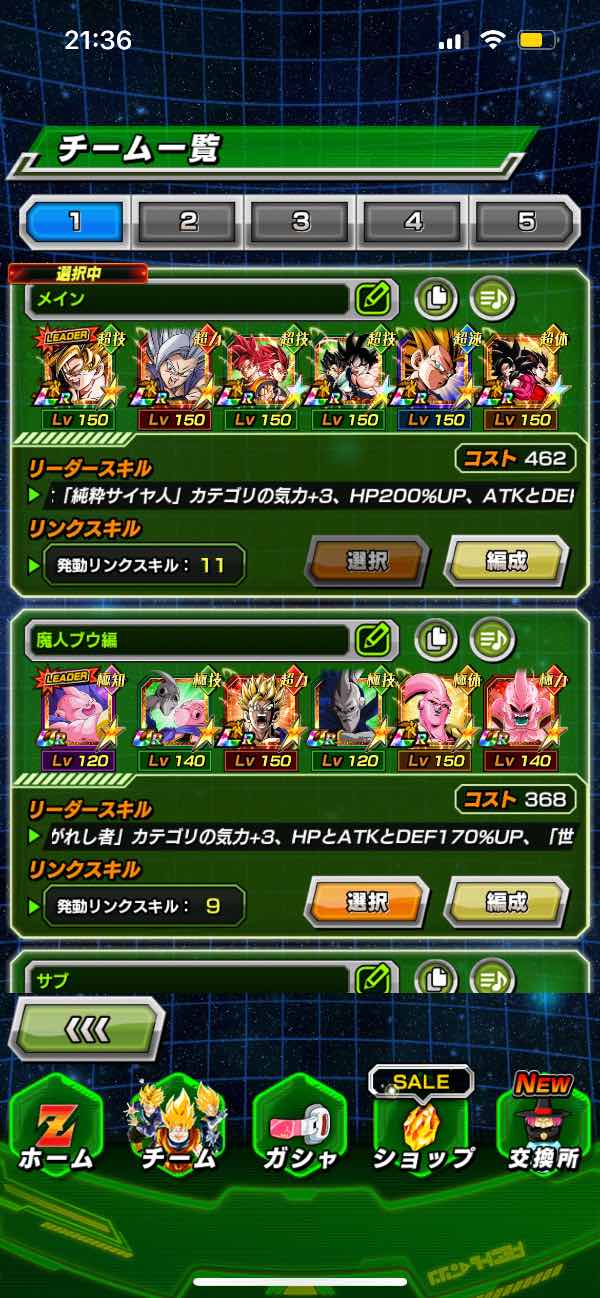
Task: Switch to team page tab 3
Action: click(301, 221)
